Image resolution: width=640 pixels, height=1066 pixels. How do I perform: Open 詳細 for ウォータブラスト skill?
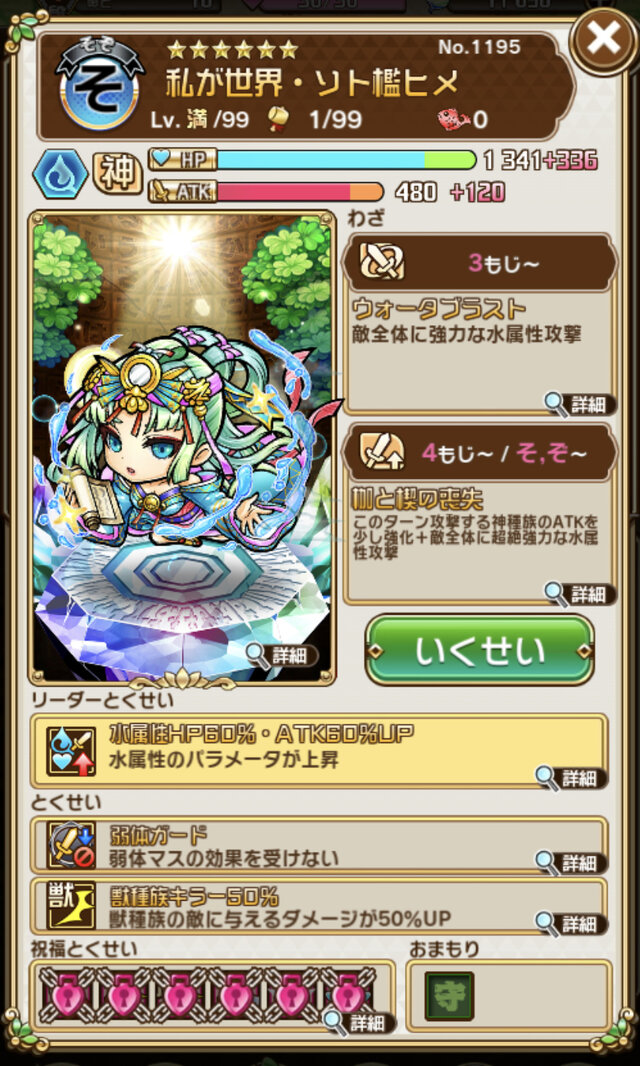point(576,403)
